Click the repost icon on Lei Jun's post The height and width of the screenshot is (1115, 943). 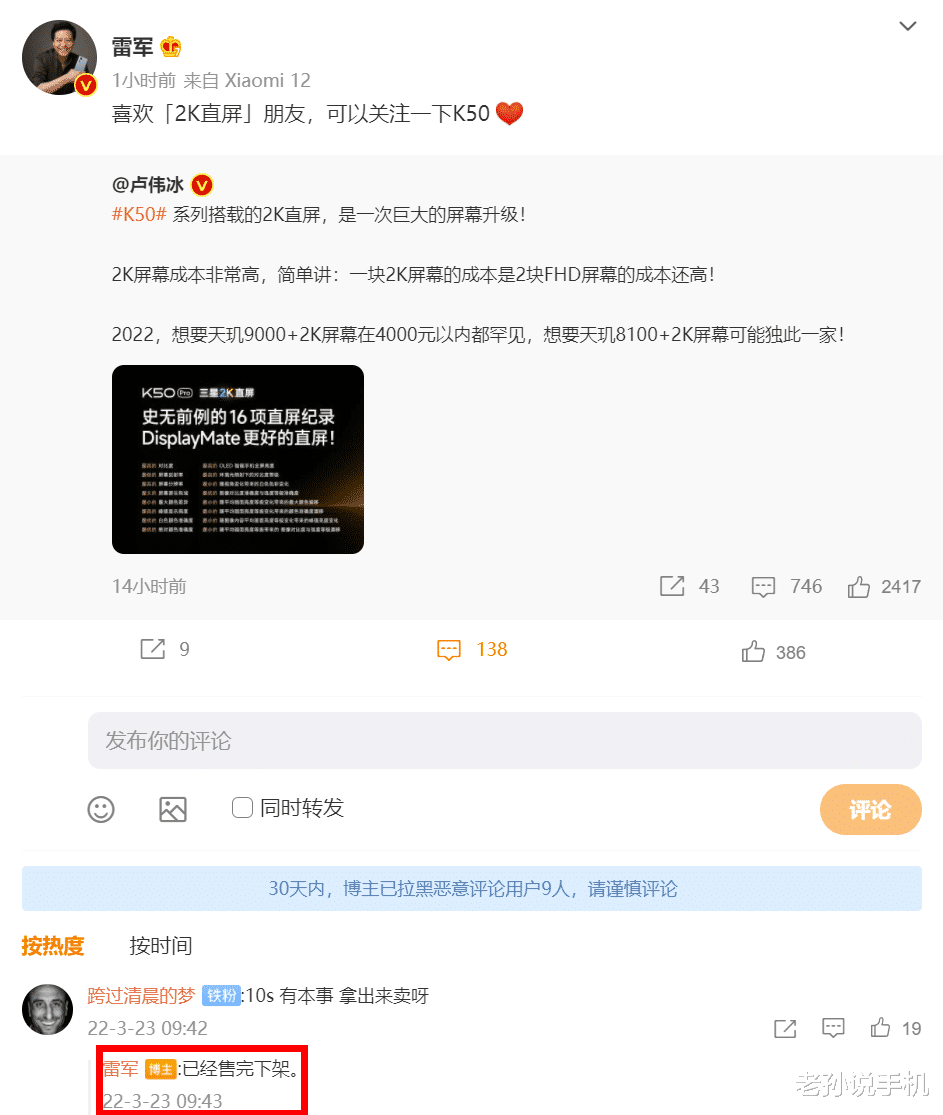pos(153,648)
